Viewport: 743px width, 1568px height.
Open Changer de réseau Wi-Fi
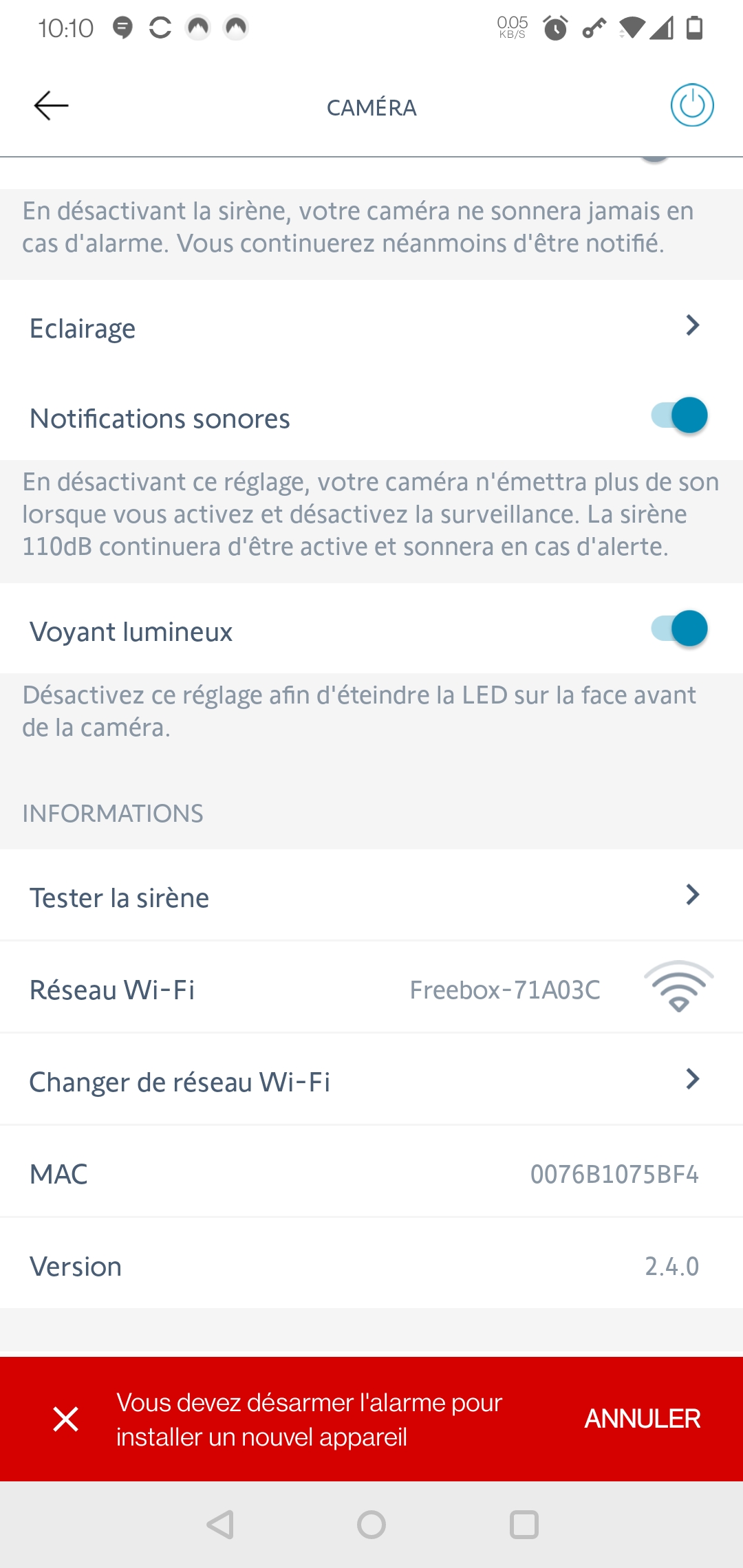(x=371, y=1081)
